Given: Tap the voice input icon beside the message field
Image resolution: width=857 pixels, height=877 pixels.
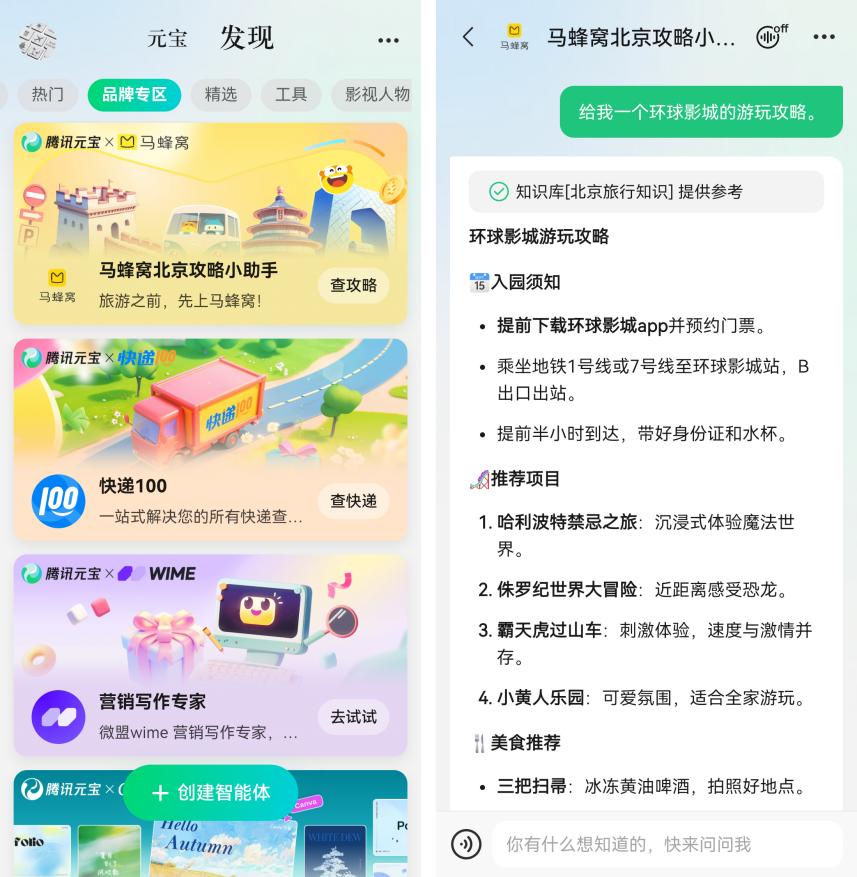Looking at the screenshot, I should [466, 844].
